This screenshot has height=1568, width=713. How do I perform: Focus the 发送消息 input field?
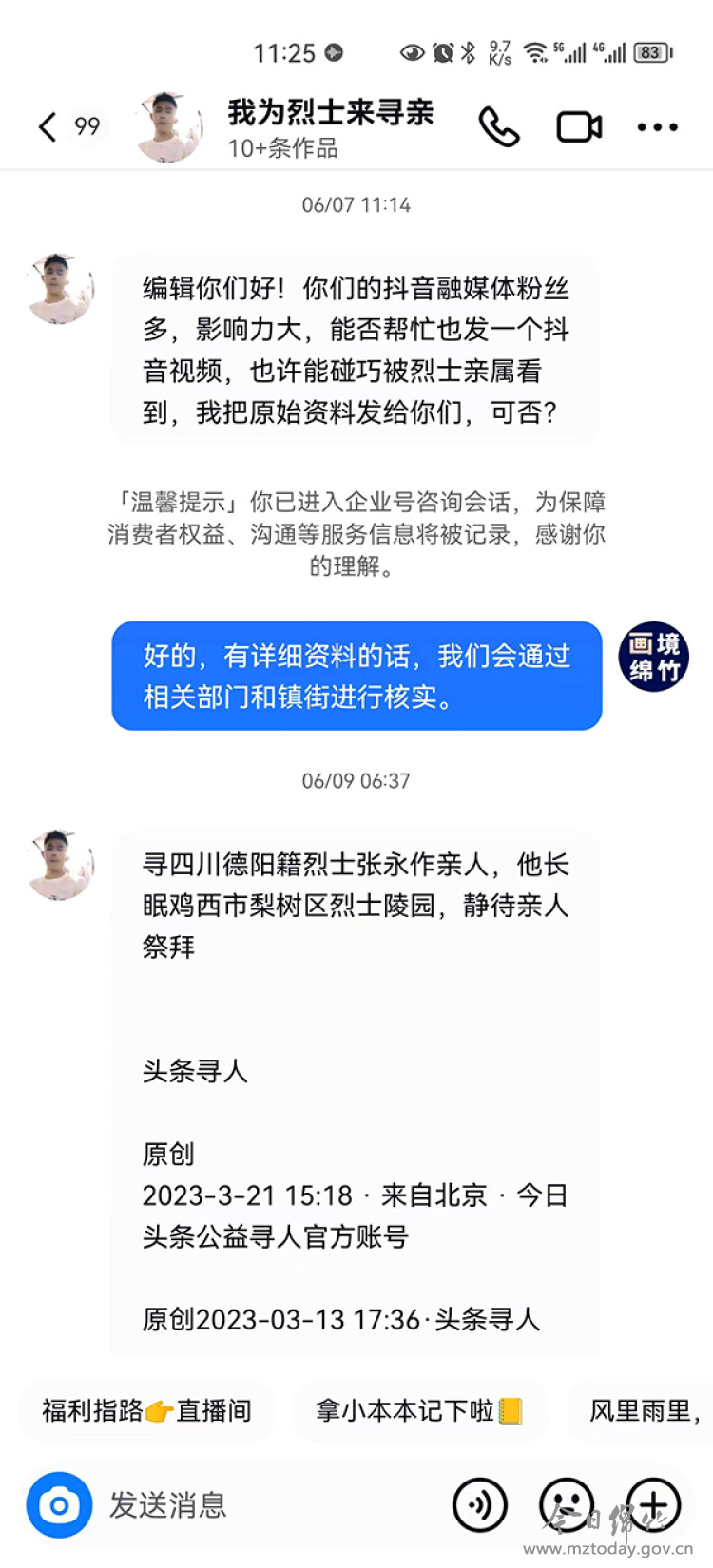(266, 1504)
